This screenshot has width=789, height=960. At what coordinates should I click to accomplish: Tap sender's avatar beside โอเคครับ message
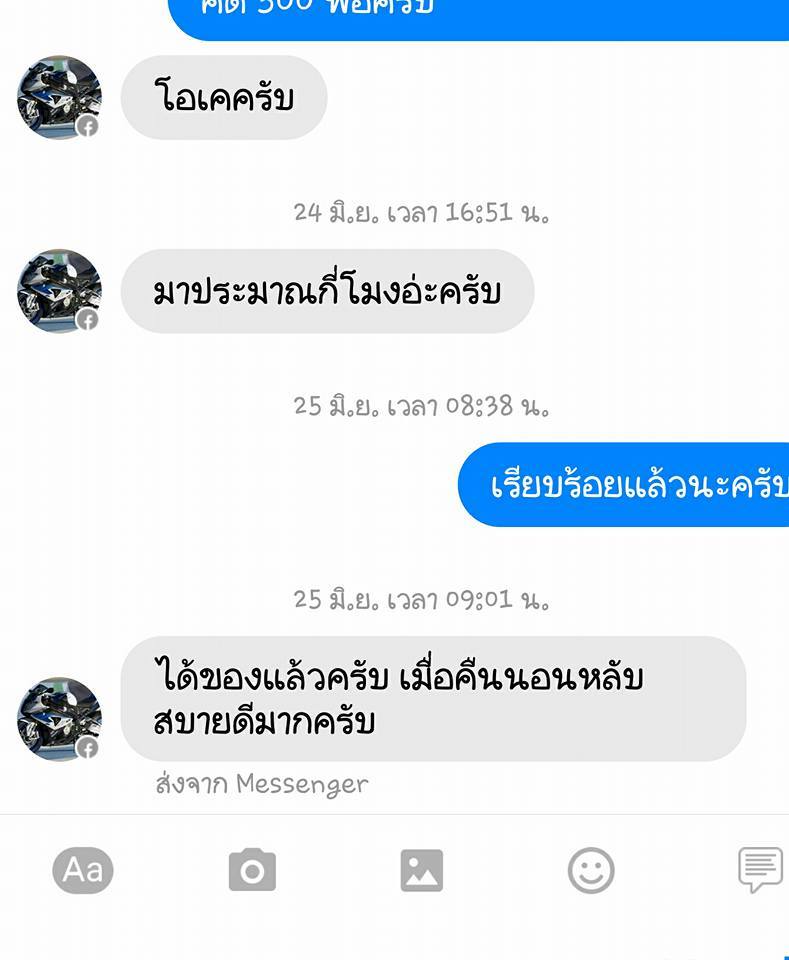click(60, 97)
